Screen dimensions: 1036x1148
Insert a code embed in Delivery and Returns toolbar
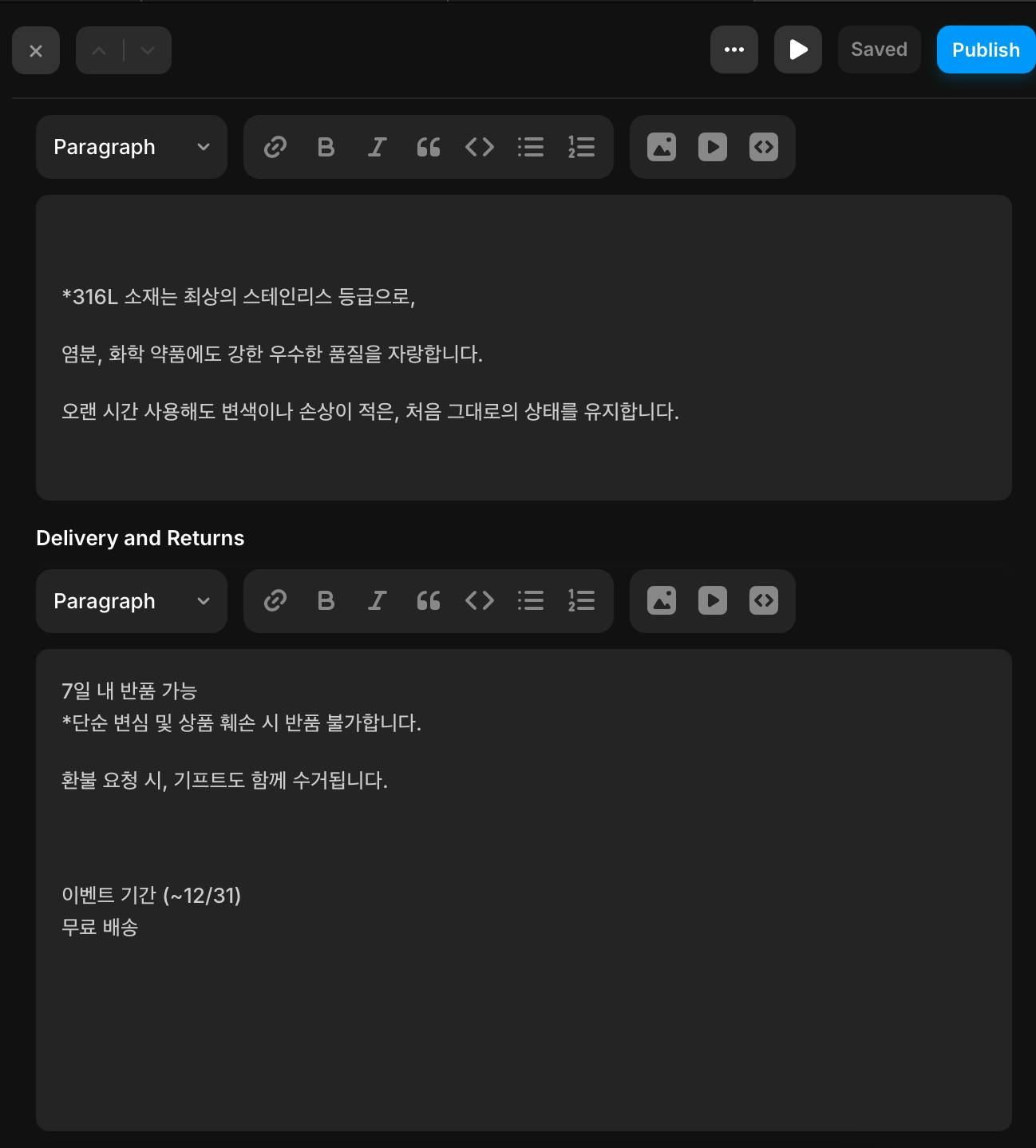763,601
